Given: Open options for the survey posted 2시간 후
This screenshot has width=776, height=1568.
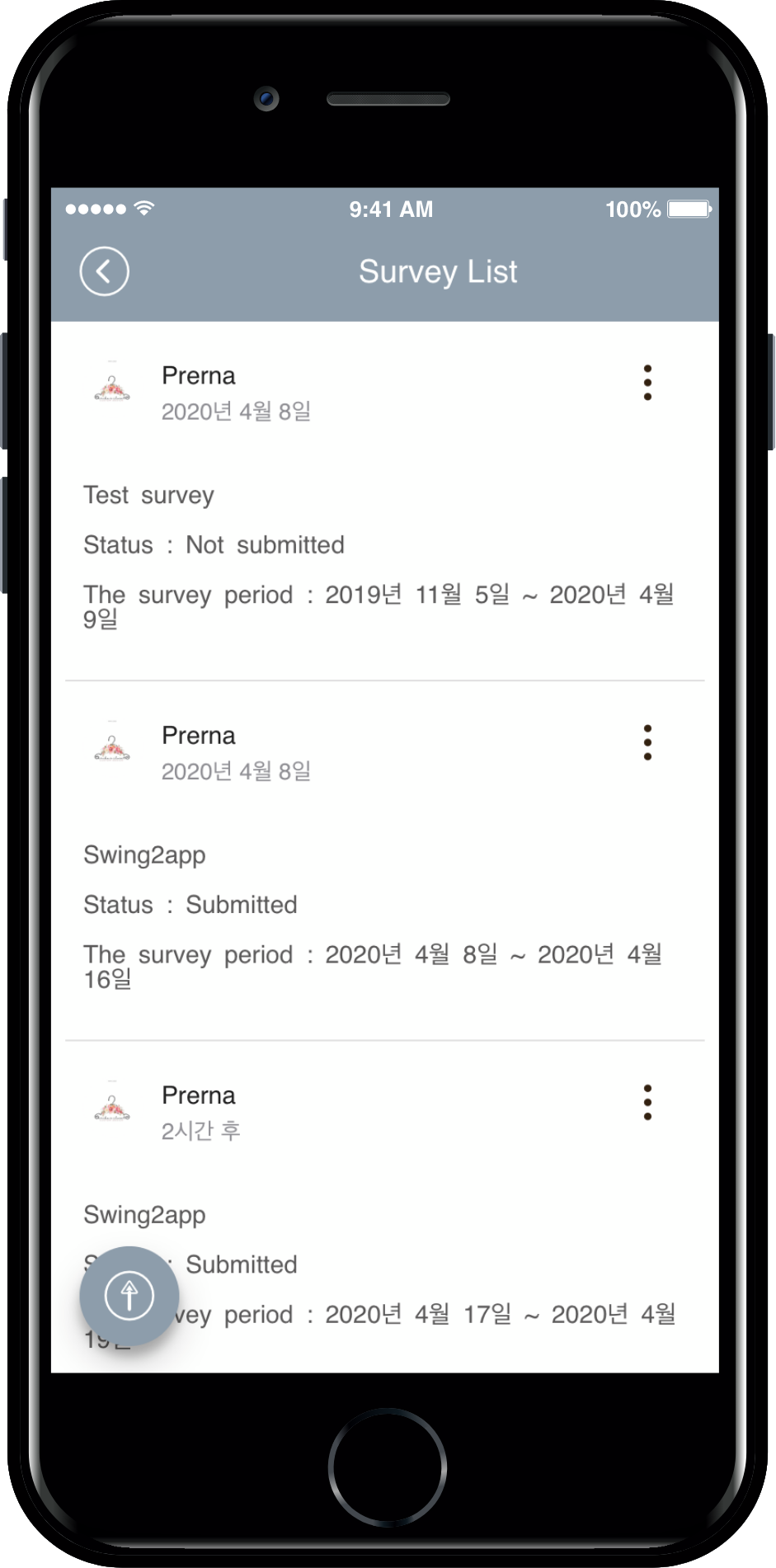Looking at the screenshot, I should (x=647, y=1102).
